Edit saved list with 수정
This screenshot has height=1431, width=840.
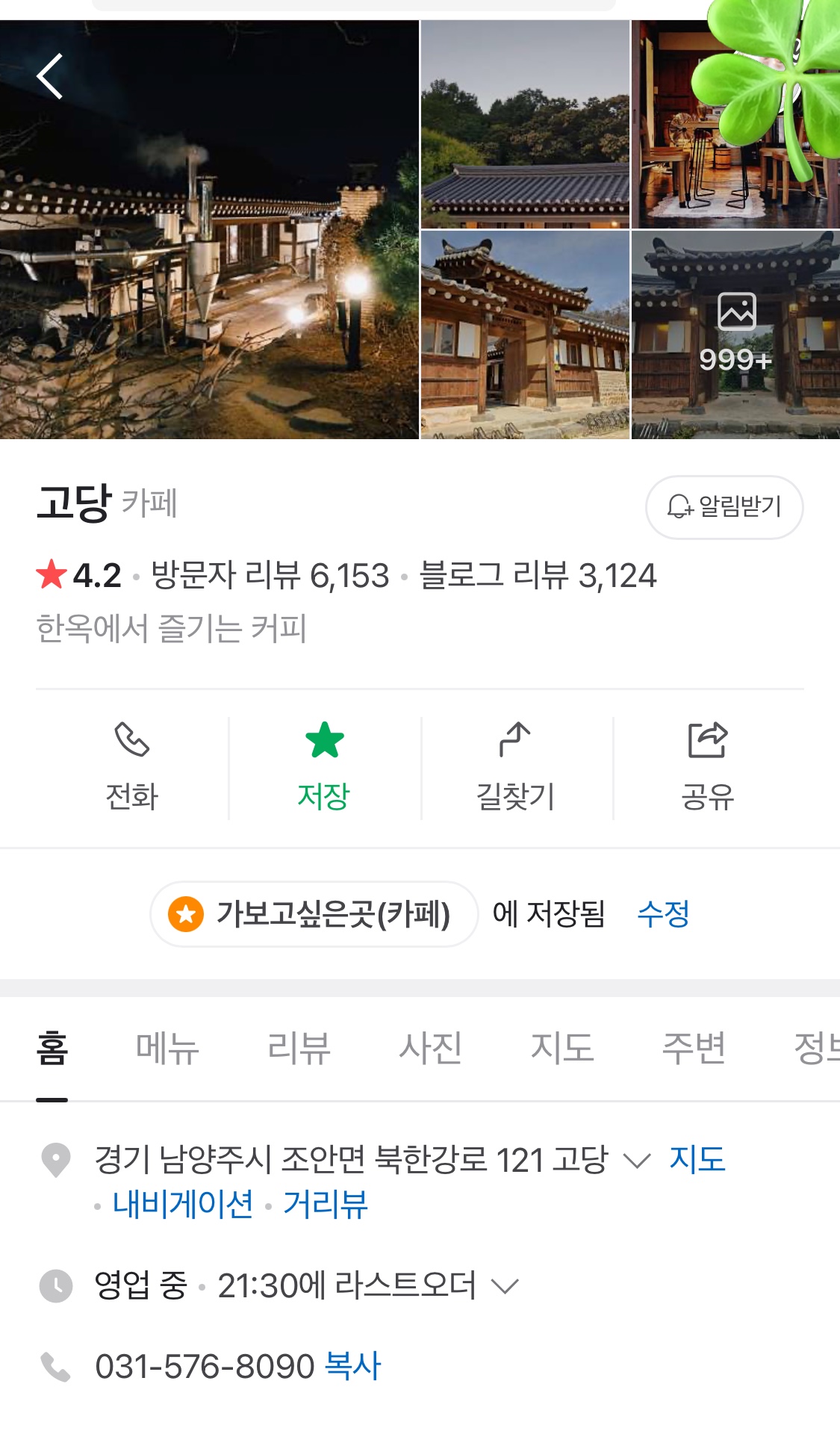[663, 914]
